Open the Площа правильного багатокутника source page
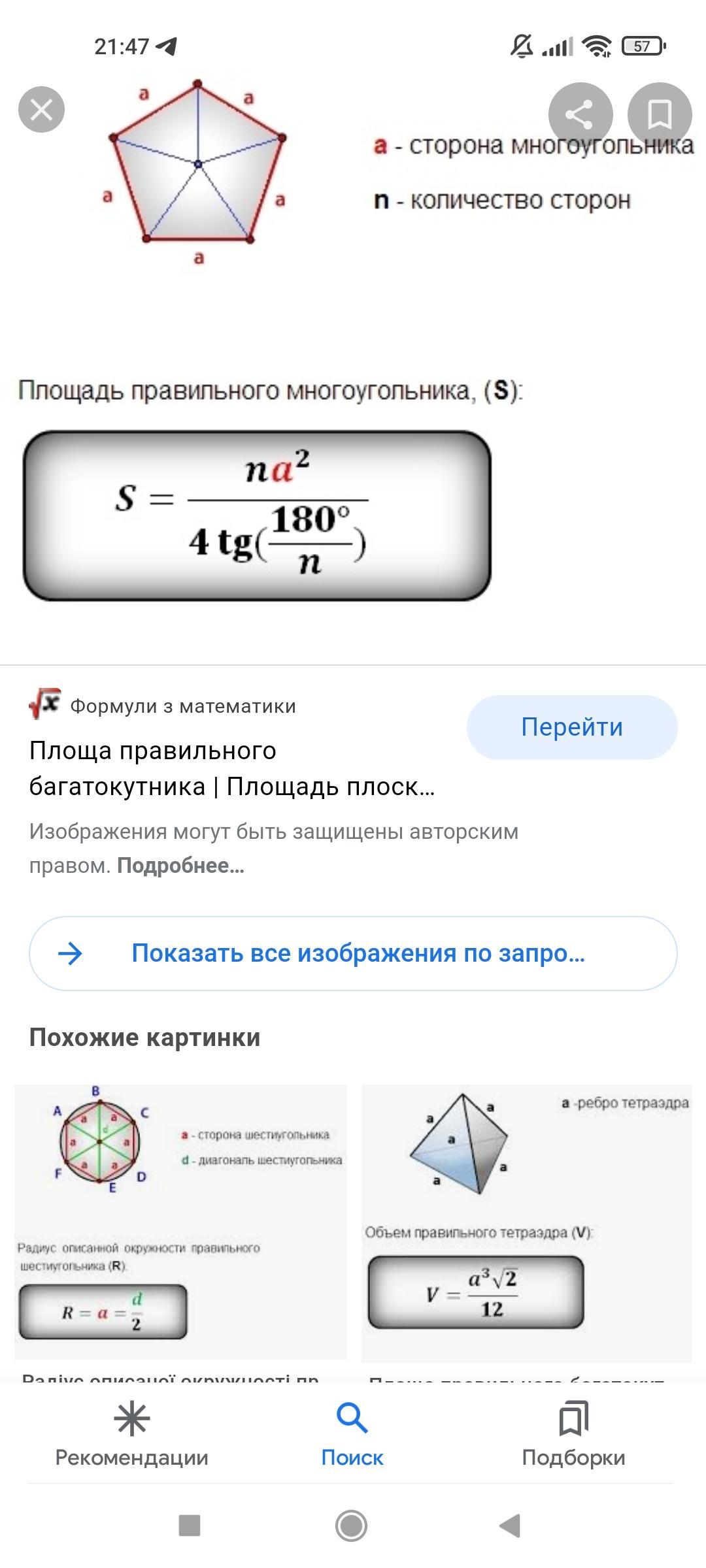 232,768
